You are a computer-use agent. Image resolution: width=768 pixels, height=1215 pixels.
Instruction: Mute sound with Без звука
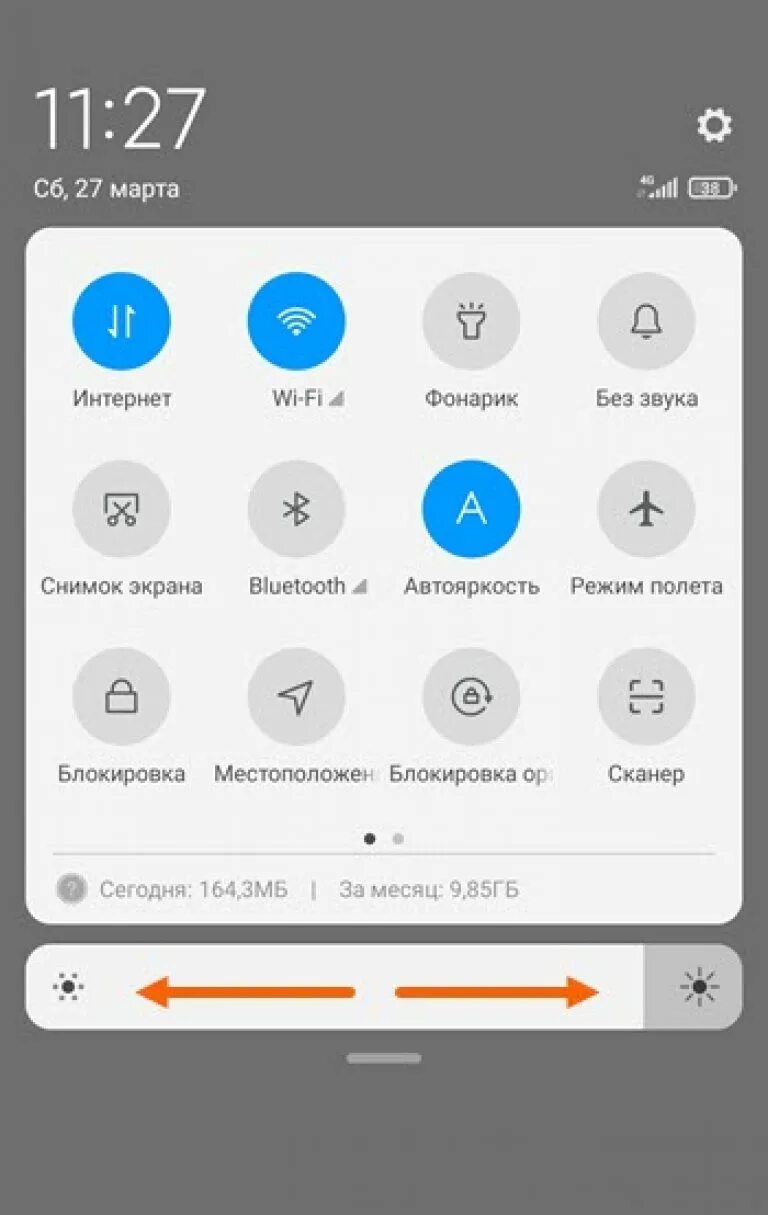click(646, 320)
